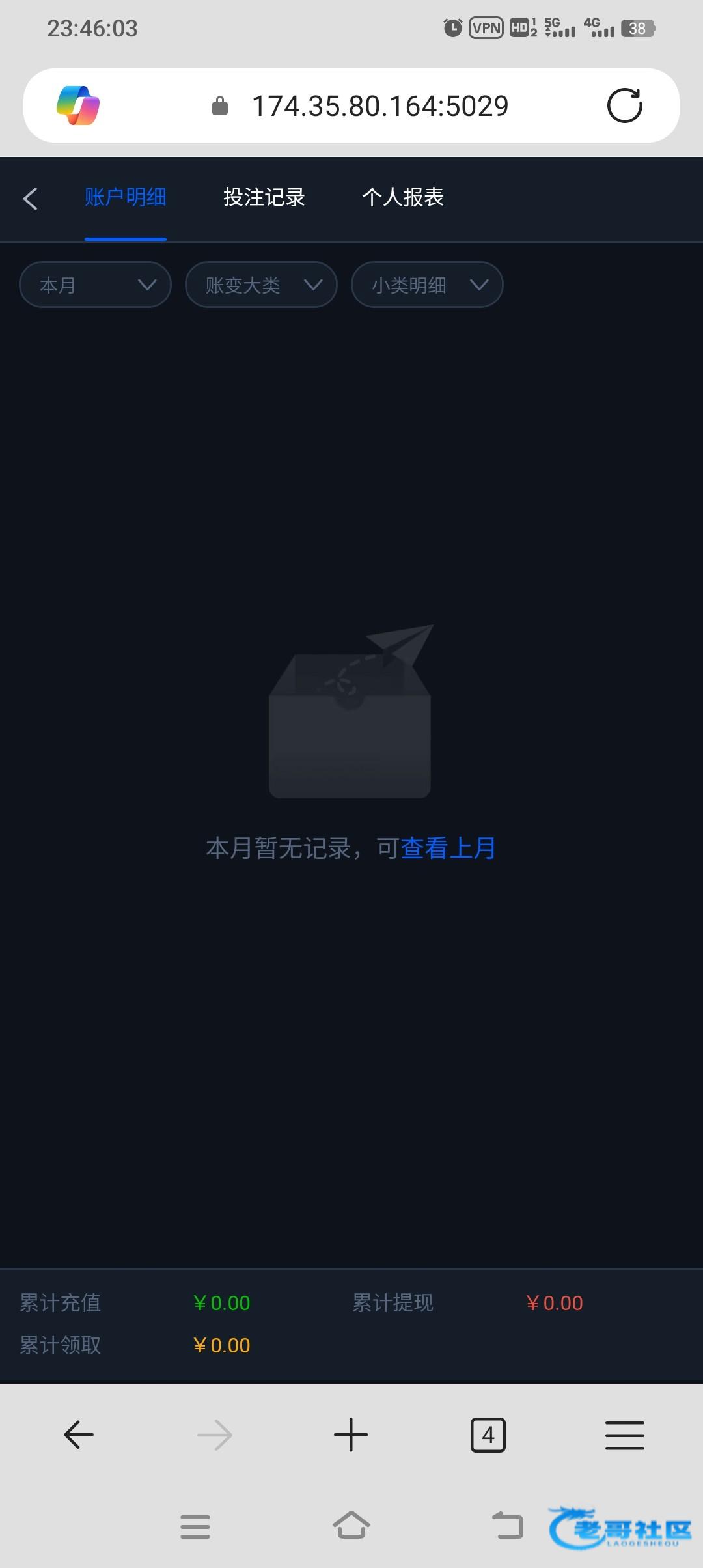Open the 小类明细 dropdown
Viewport: 703px width, 1568px height.
click(x=427, y=285)
